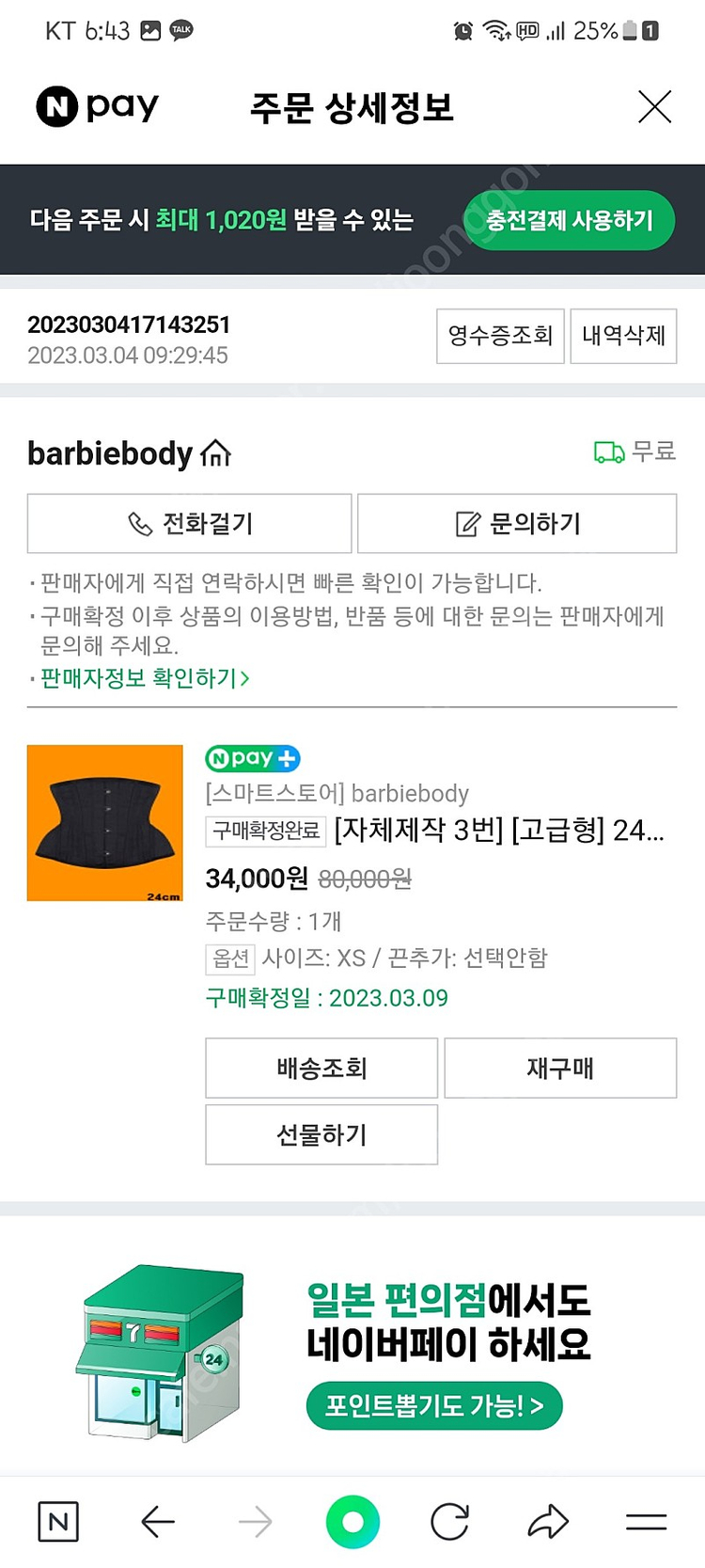Tap the share icon in bottom navigation
This screenshot has height=1568, width=705.
tap(548, 1520)
